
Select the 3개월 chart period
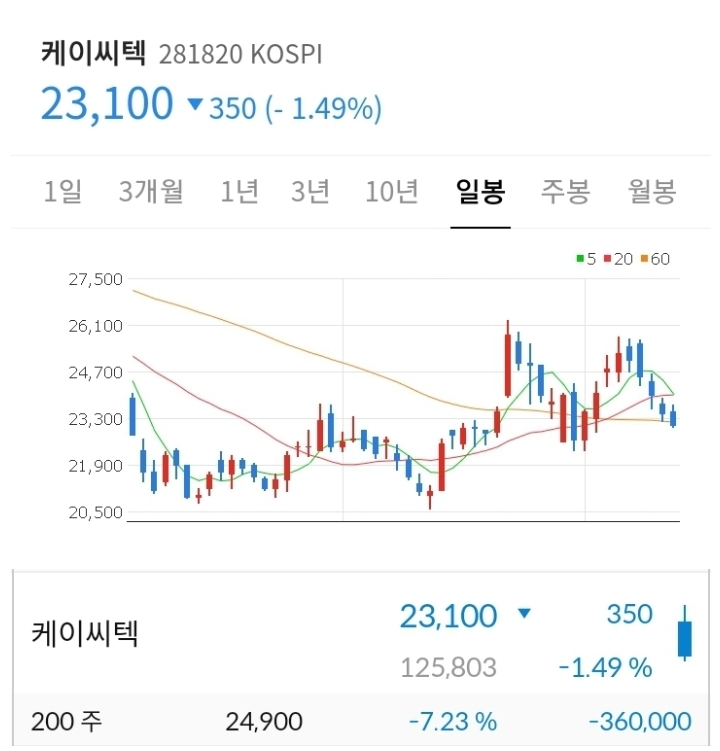[x=151, y=191]
